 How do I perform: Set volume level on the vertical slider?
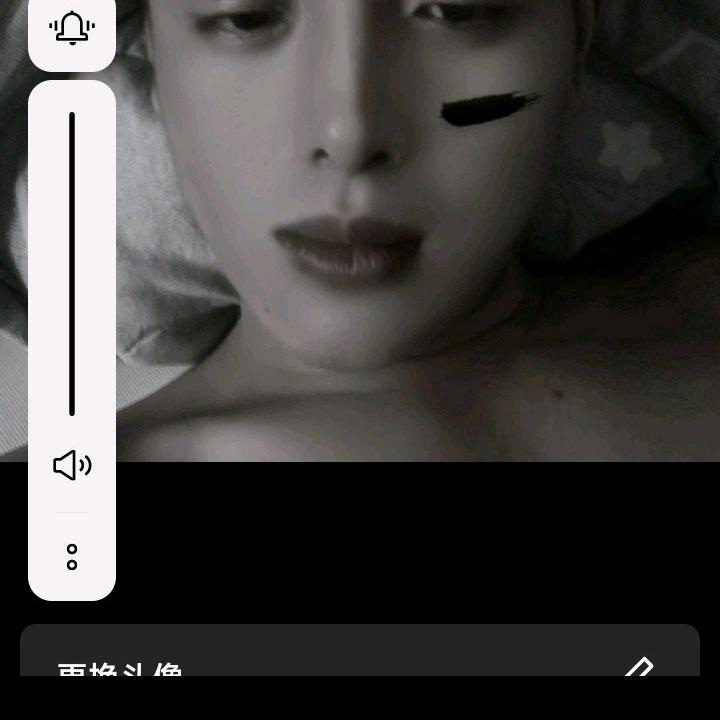click(72, 264)
